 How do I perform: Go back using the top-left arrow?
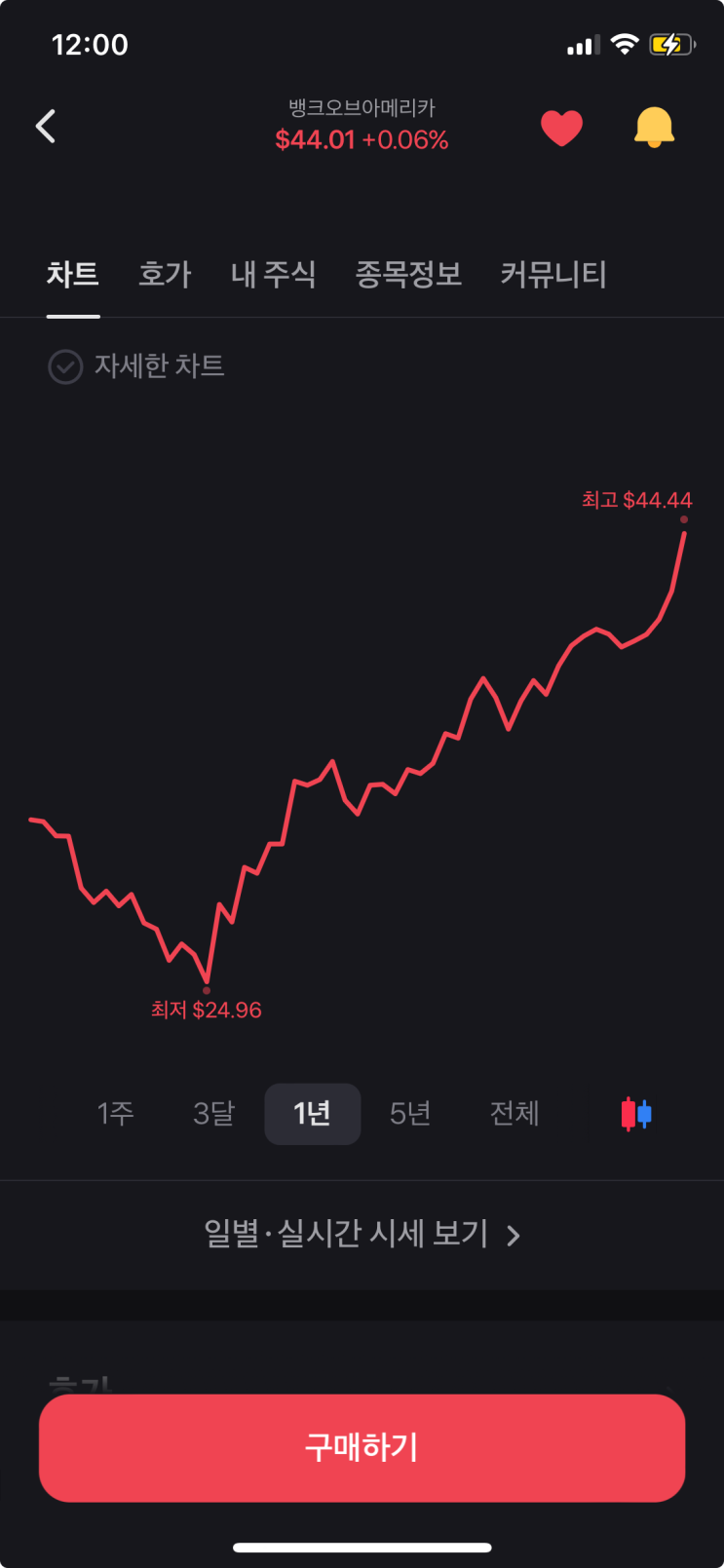[46, 127]
